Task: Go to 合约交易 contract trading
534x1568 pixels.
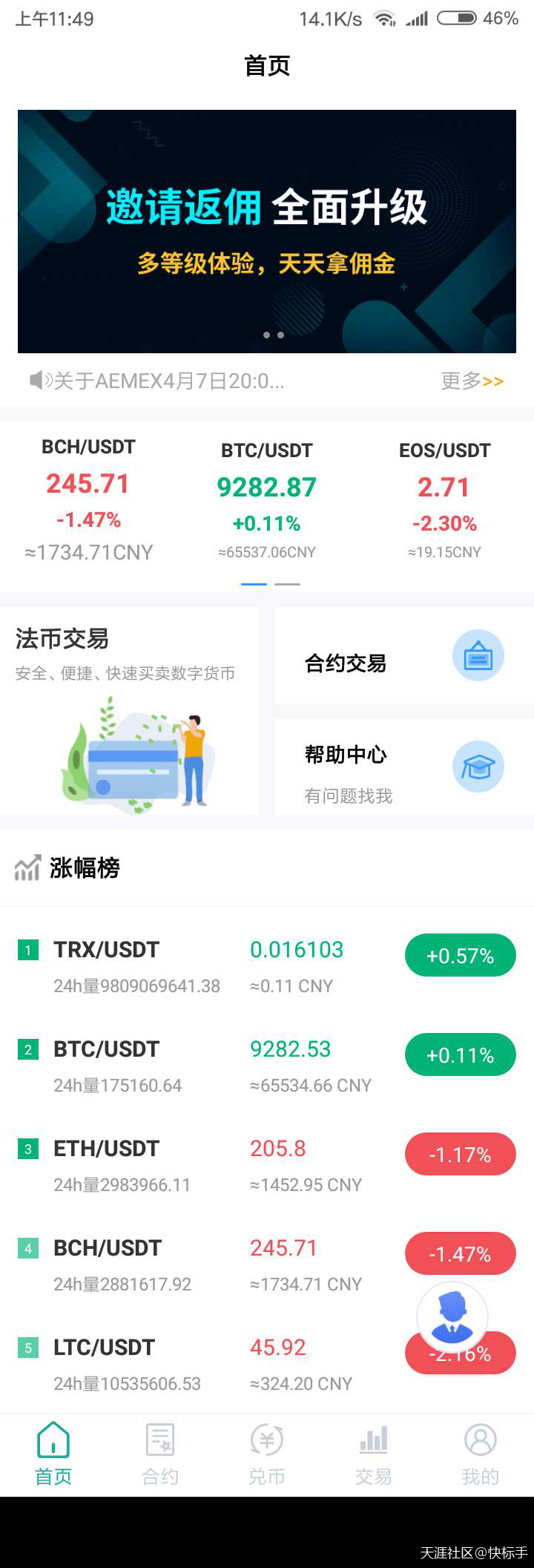Action: pos(404,656)
